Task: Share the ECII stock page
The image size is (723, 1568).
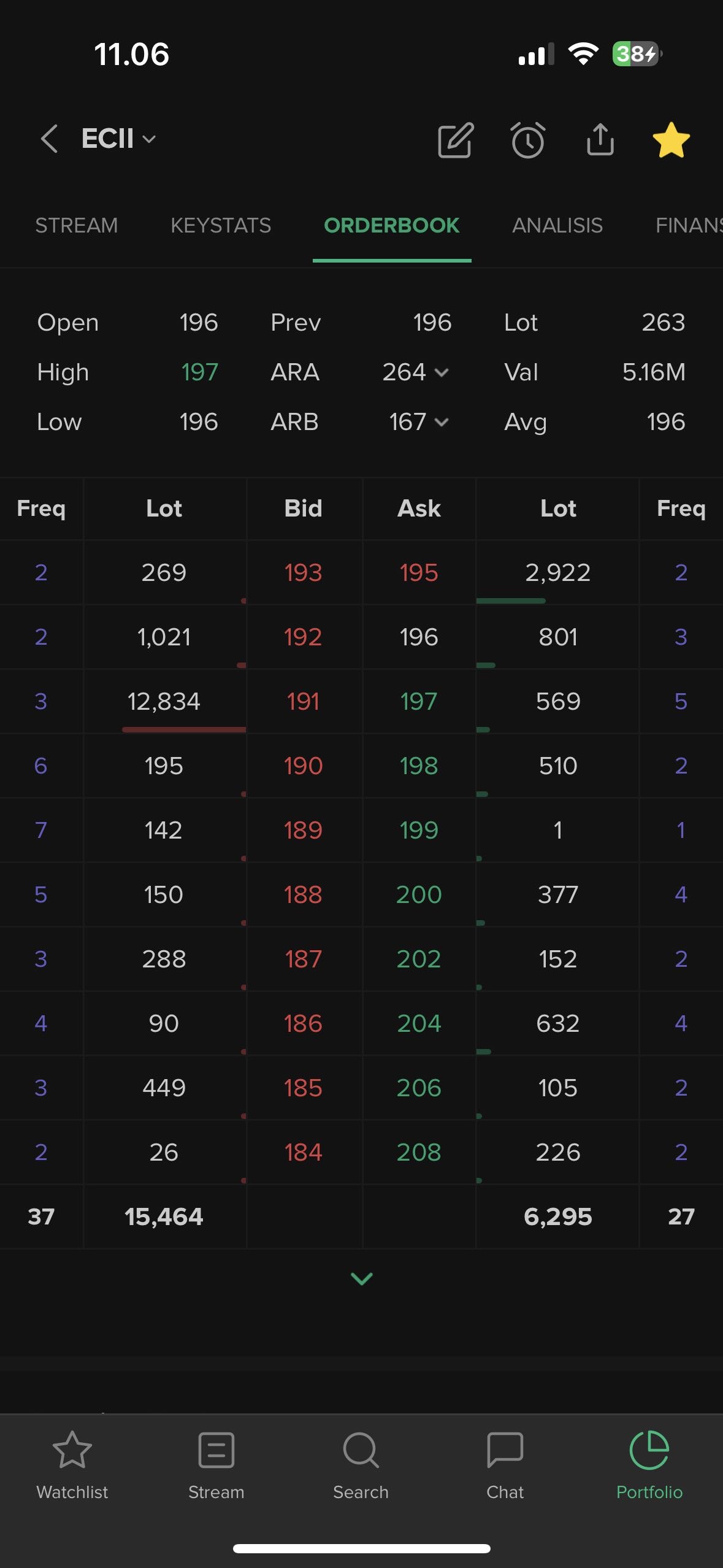Action: point(600,140)
